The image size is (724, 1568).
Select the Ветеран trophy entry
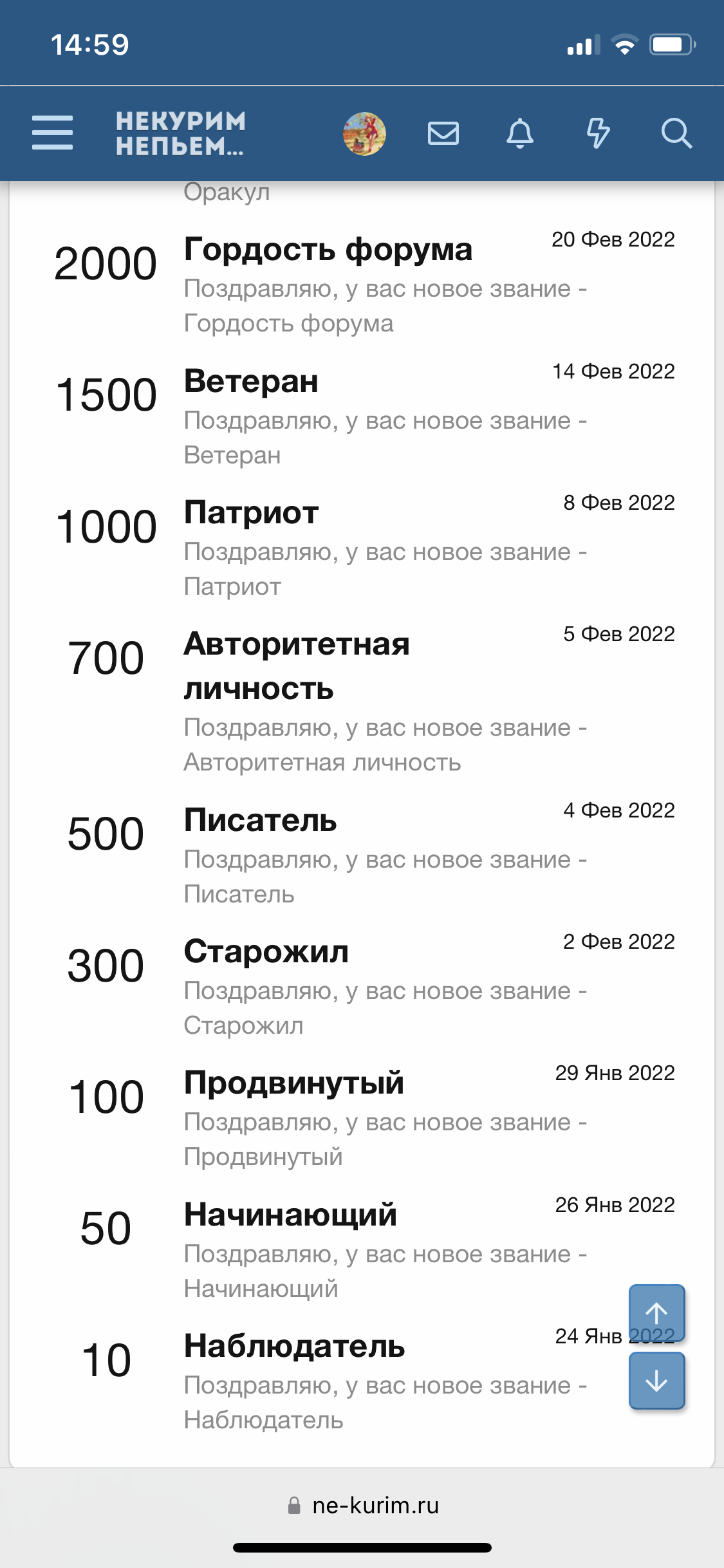click(251, 381)
